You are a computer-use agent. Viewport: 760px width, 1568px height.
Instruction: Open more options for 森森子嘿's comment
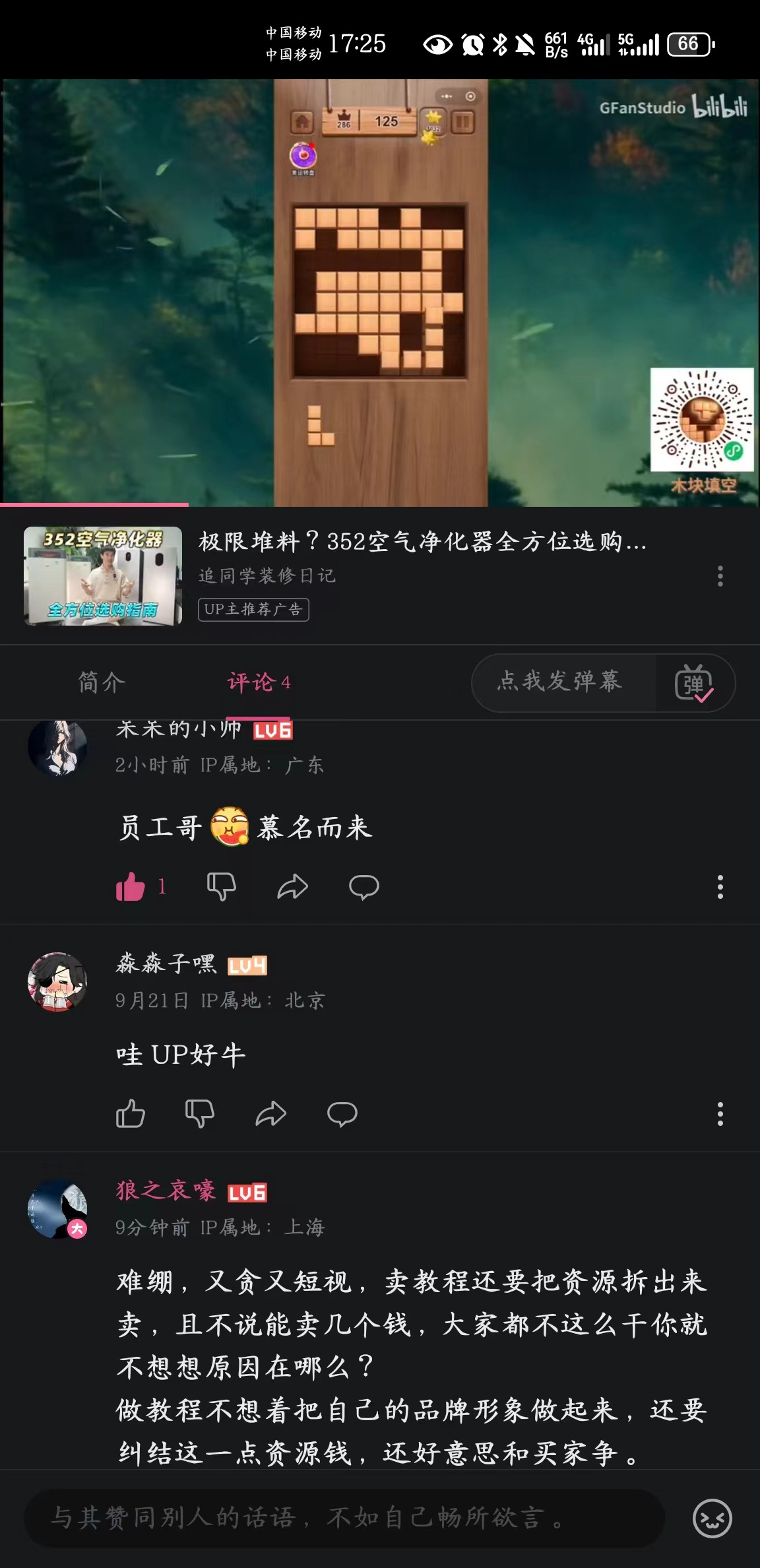pos(720,1114)
